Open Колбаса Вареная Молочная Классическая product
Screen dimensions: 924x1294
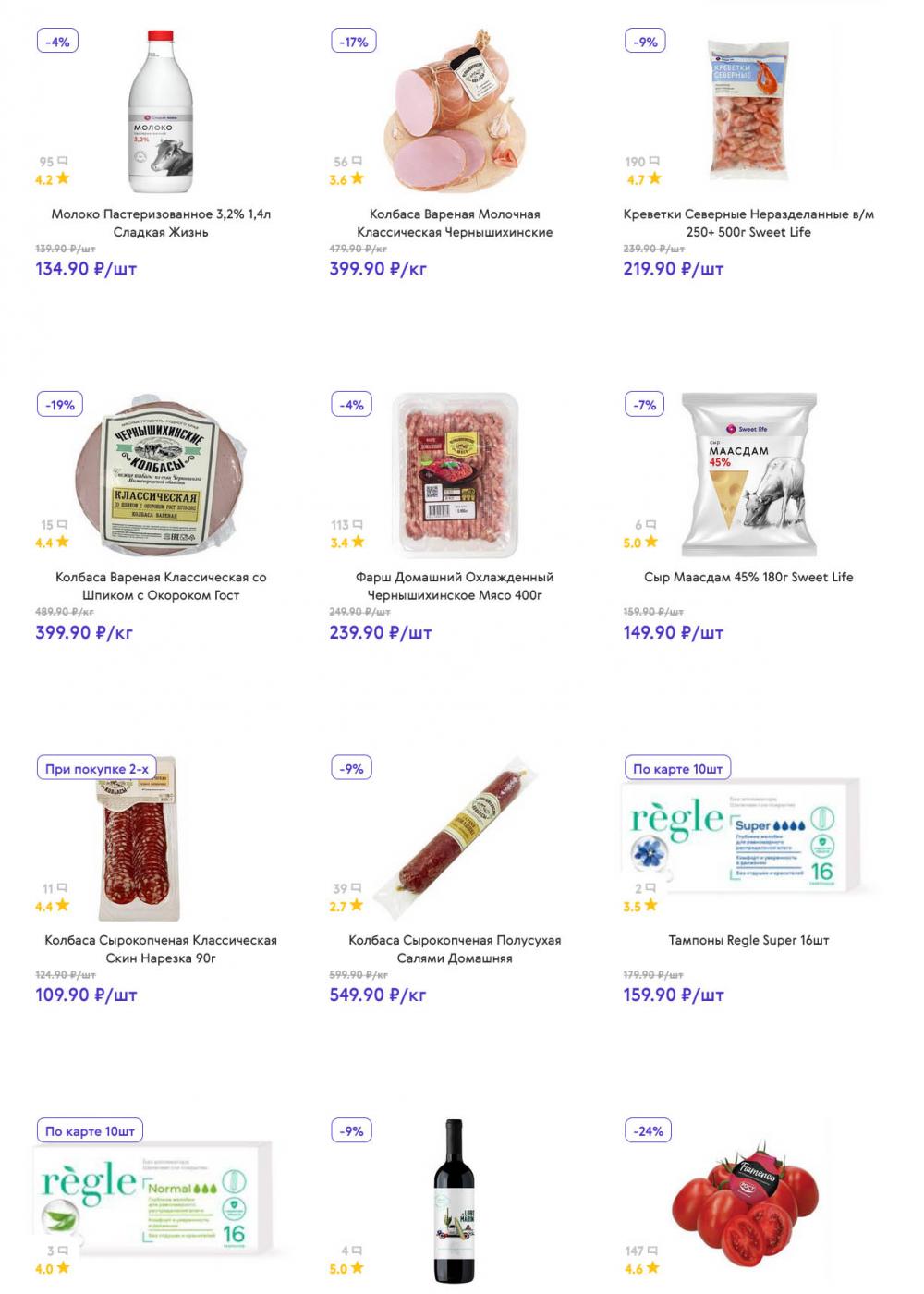click(x=455, y=223)
